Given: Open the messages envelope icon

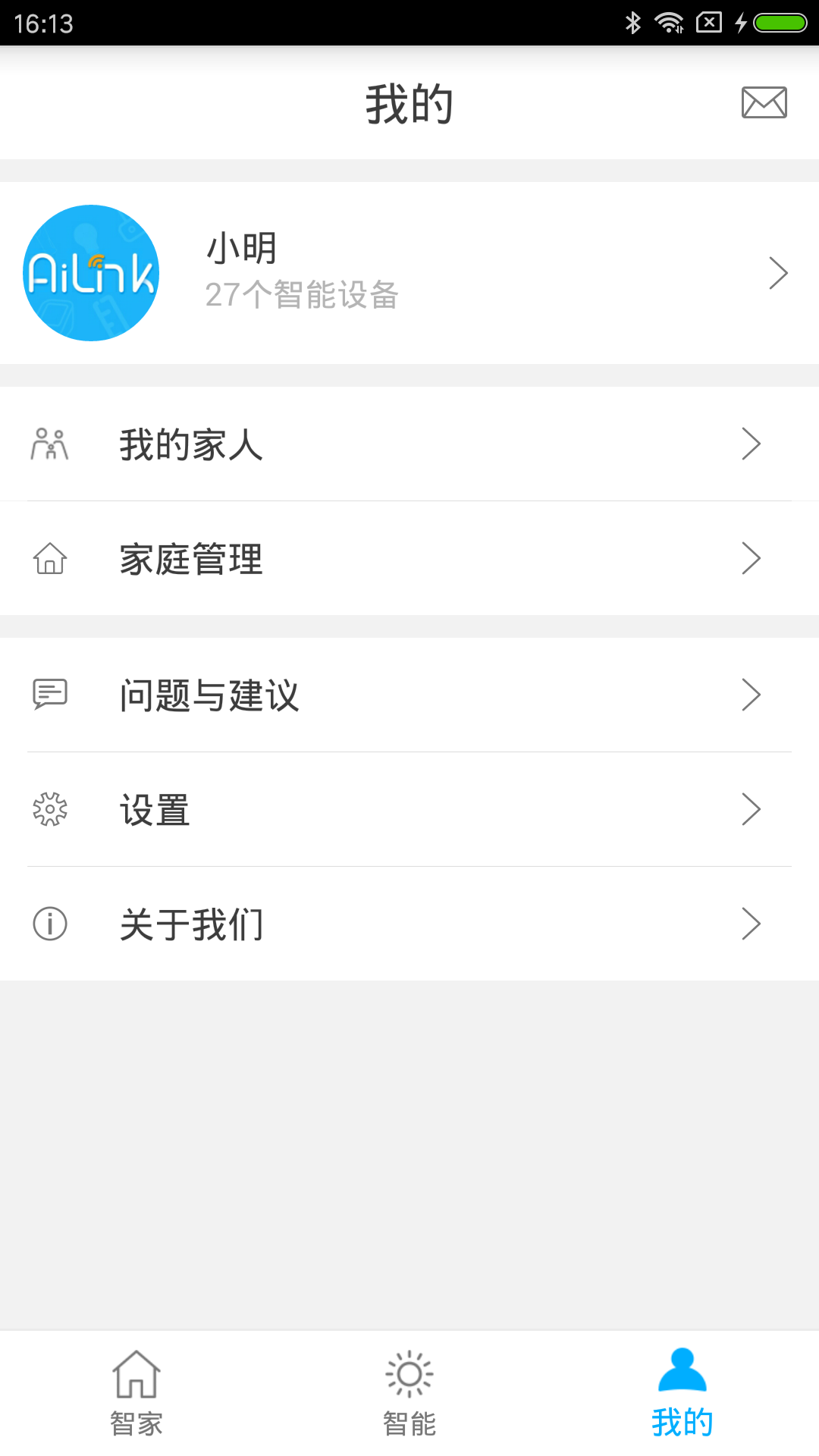Looking at the screenshot, I should pos(763,103).
